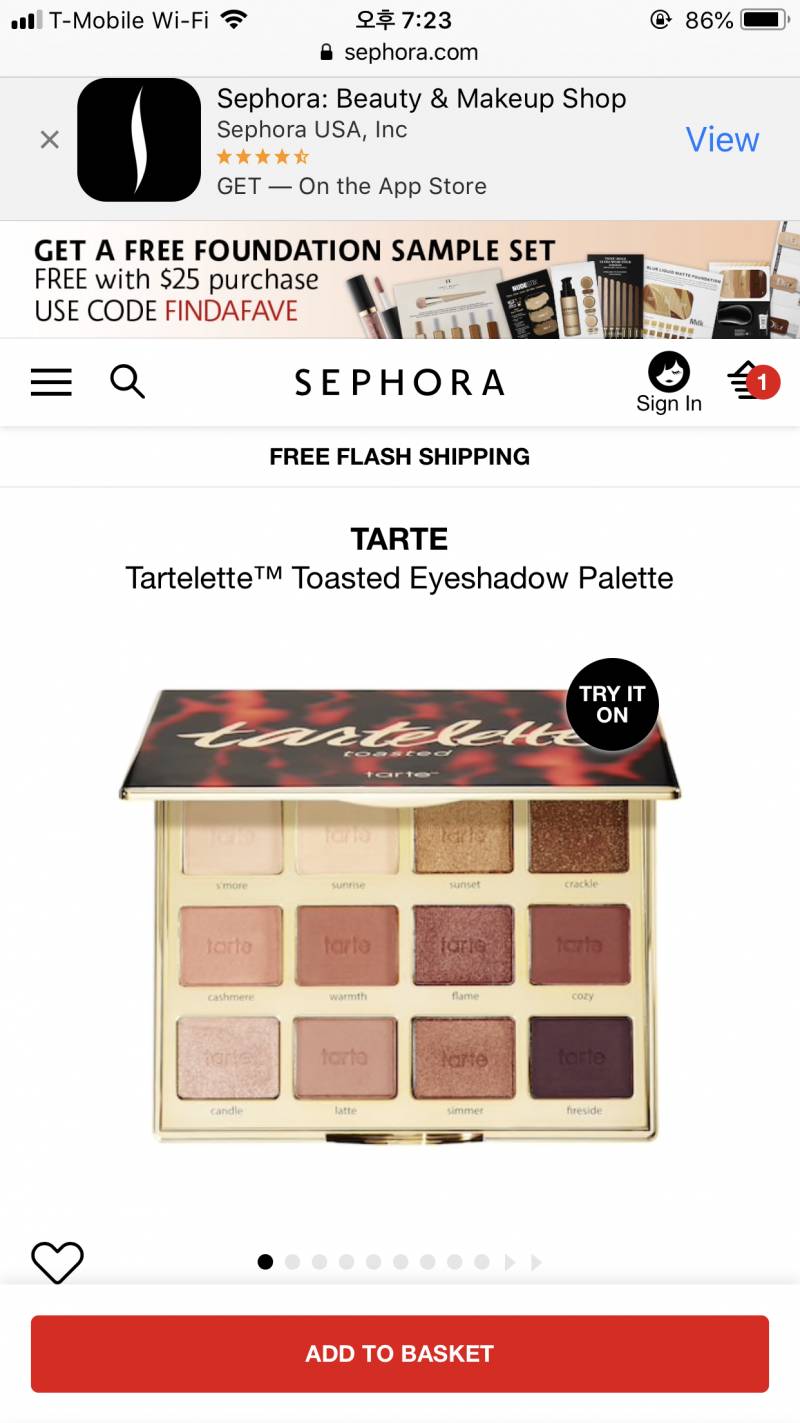Open the free foundation sample set promo
This screenshot has height=1423, width=800.
coord(400,280)
